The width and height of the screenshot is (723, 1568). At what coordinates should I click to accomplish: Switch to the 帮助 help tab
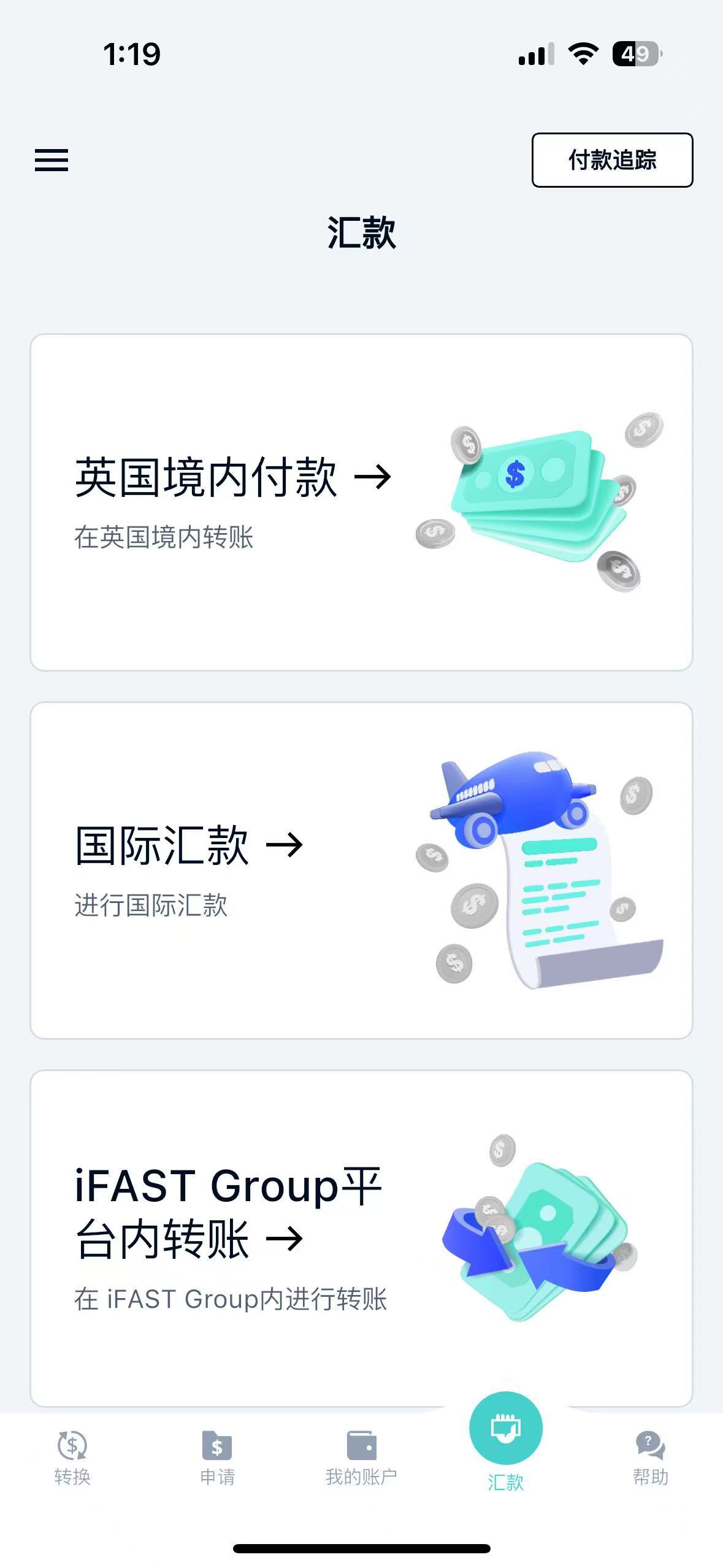(x=650, y=1458)
